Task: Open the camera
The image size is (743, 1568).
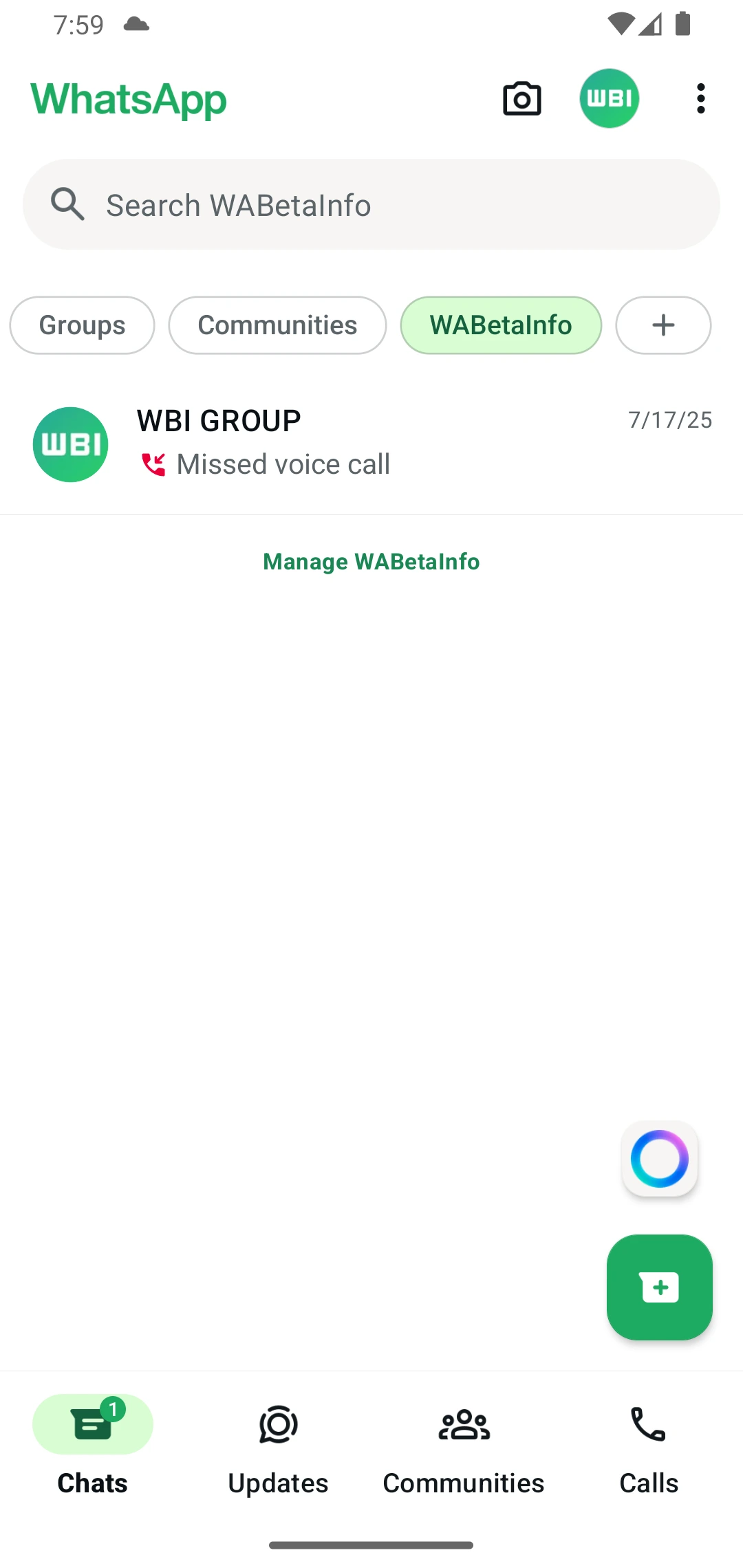Action: tap(521, 99)
